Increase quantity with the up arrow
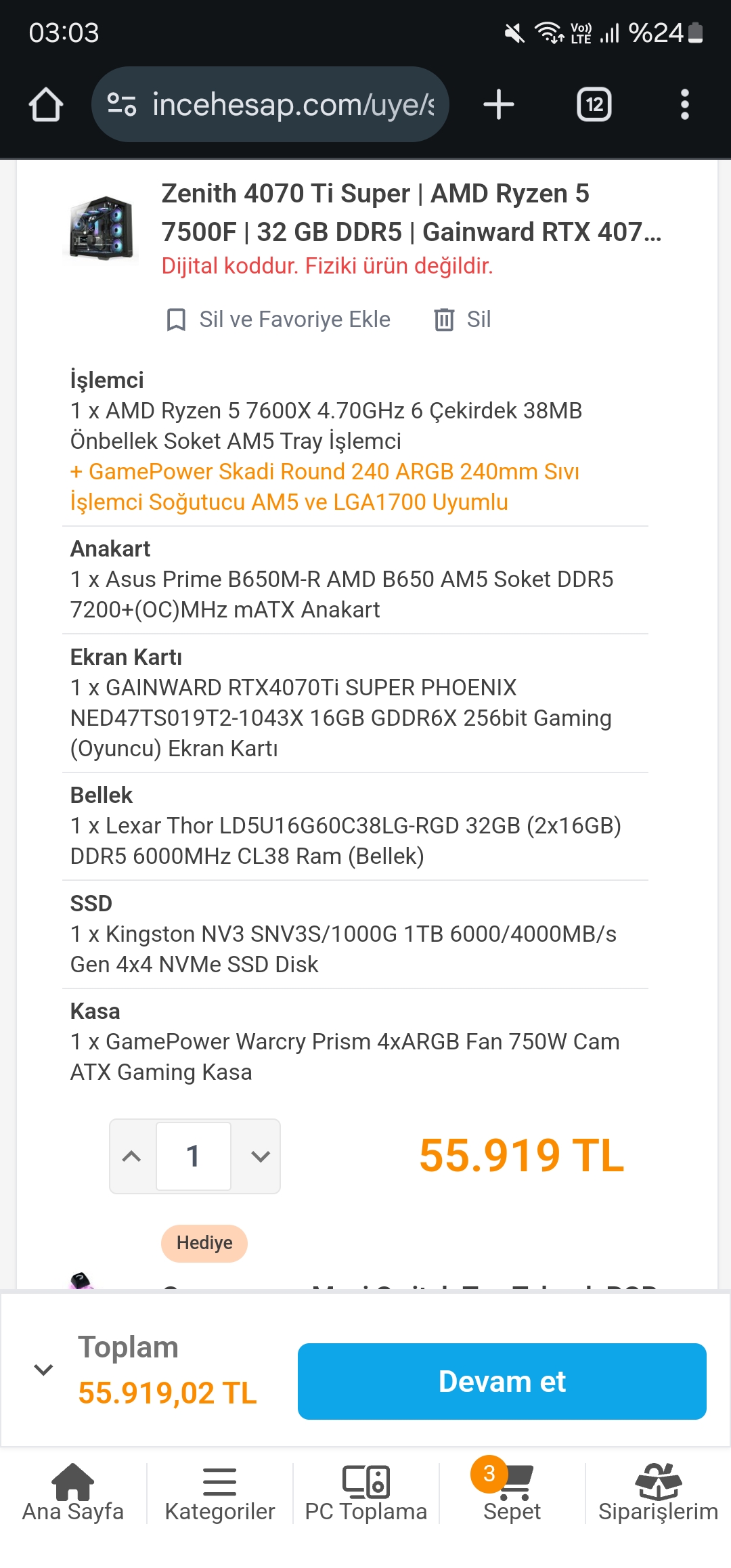The image size is (731, 1568). [132, 1156]
